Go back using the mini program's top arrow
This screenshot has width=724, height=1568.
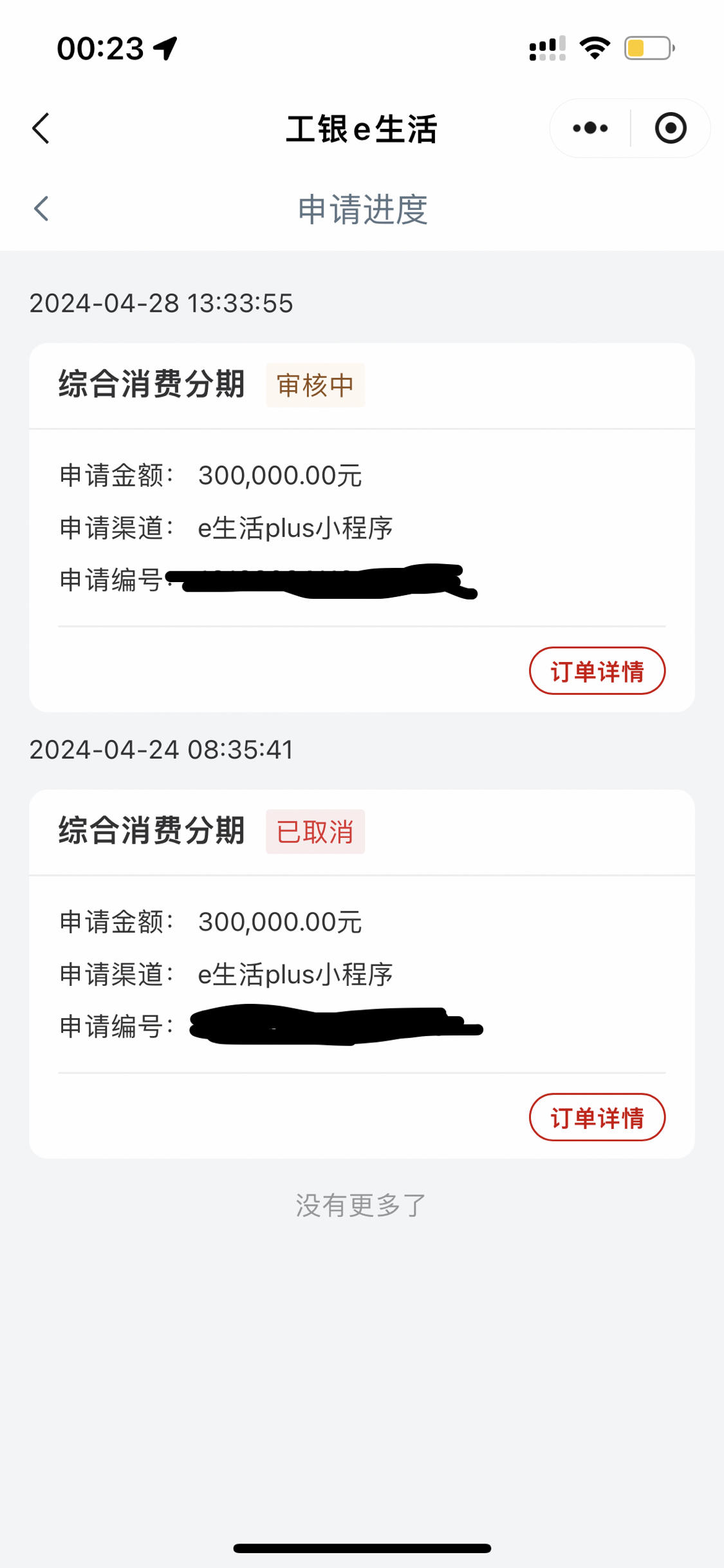[41, 128]
